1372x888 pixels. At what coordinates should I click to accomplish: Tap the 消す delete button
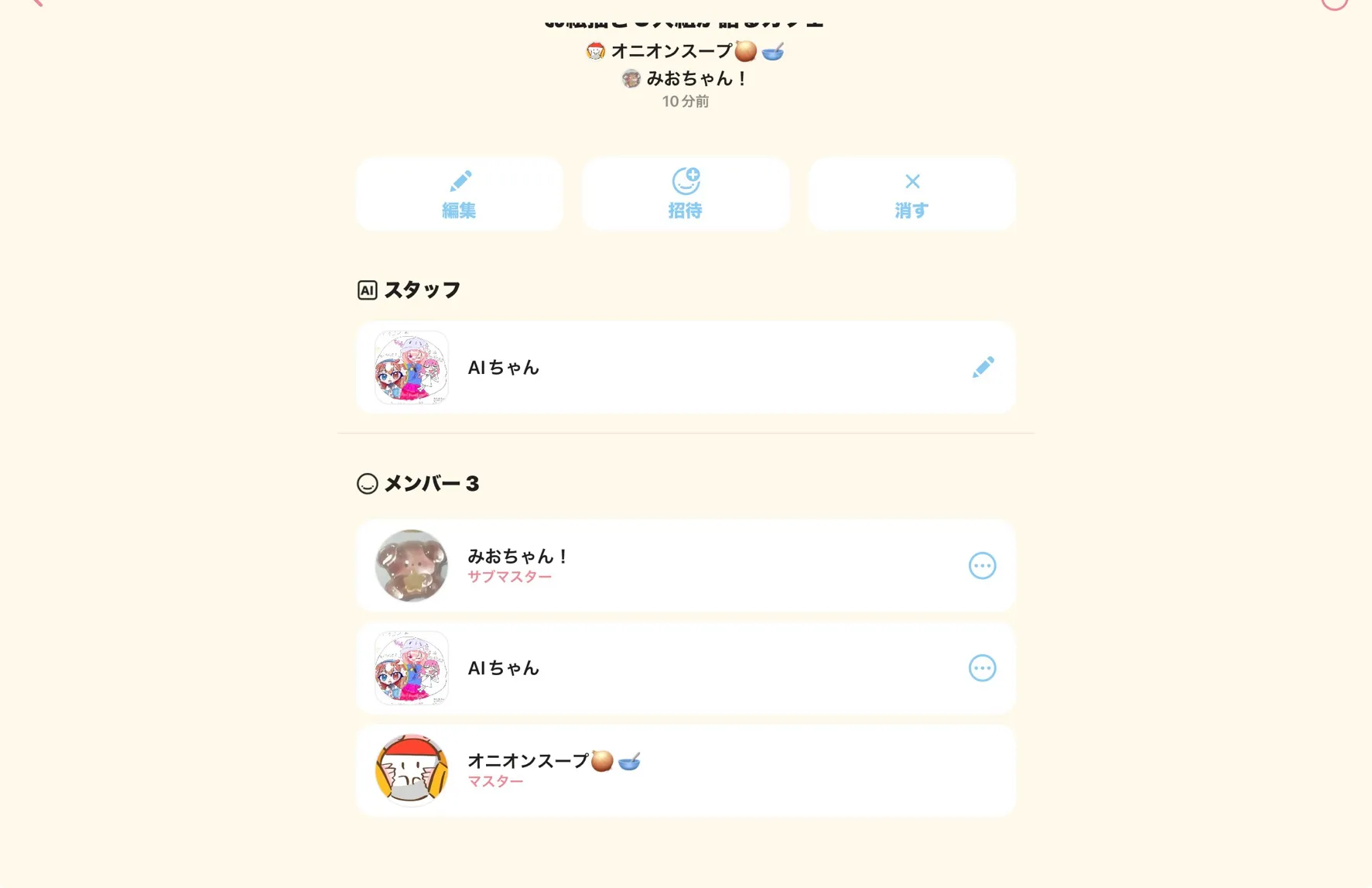click(911, 194)
